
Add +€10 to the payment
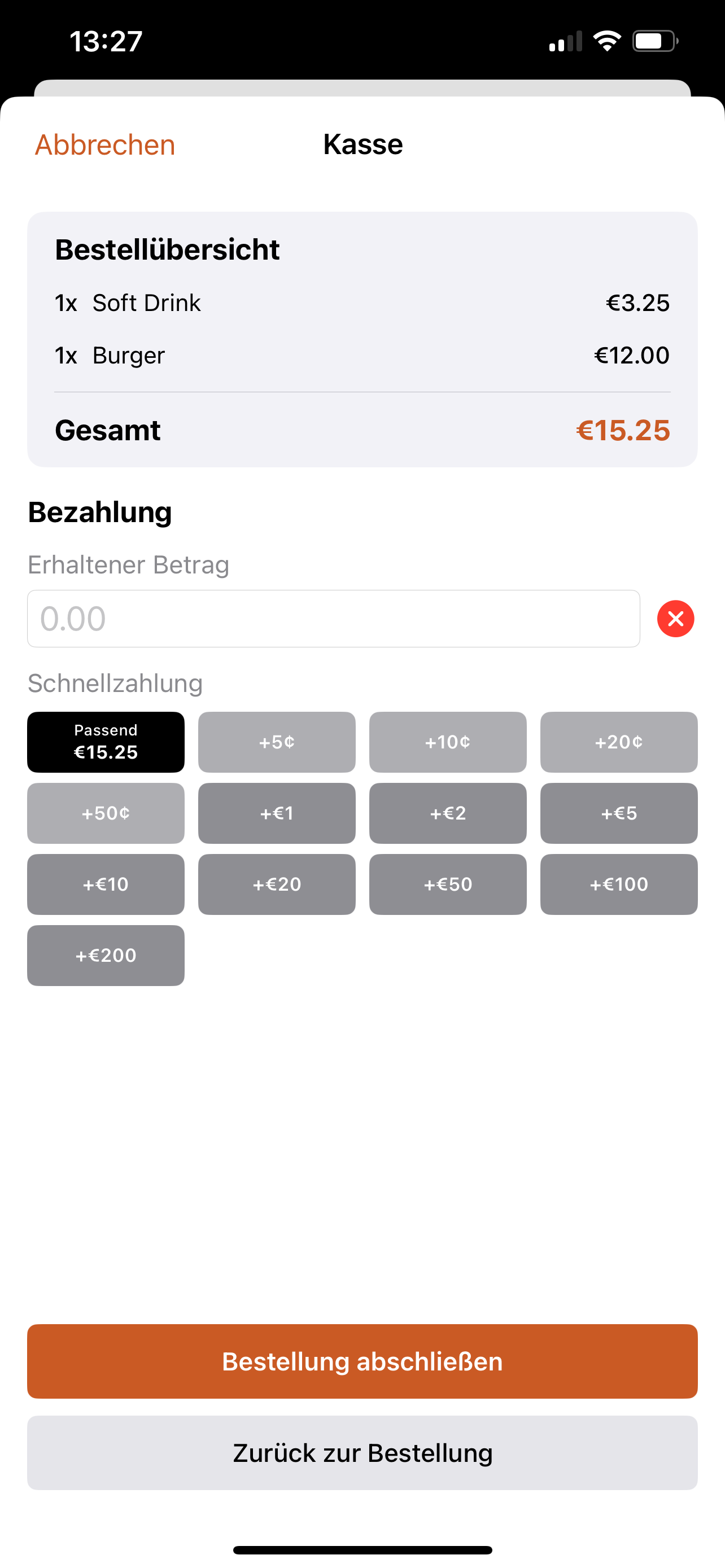coord(106,884)
